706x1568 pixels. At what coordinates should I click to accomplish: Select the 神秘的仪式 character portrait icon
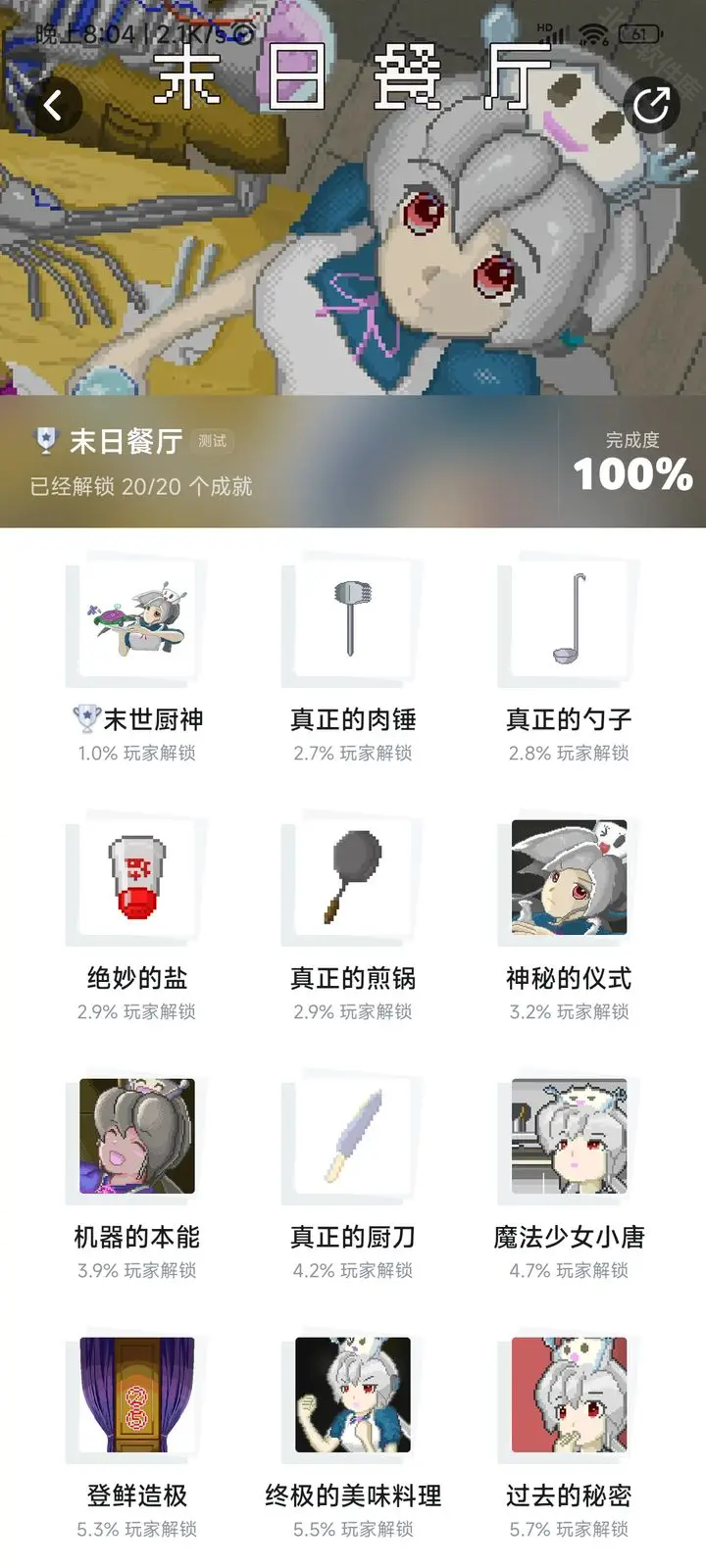(x=567, y=880)
